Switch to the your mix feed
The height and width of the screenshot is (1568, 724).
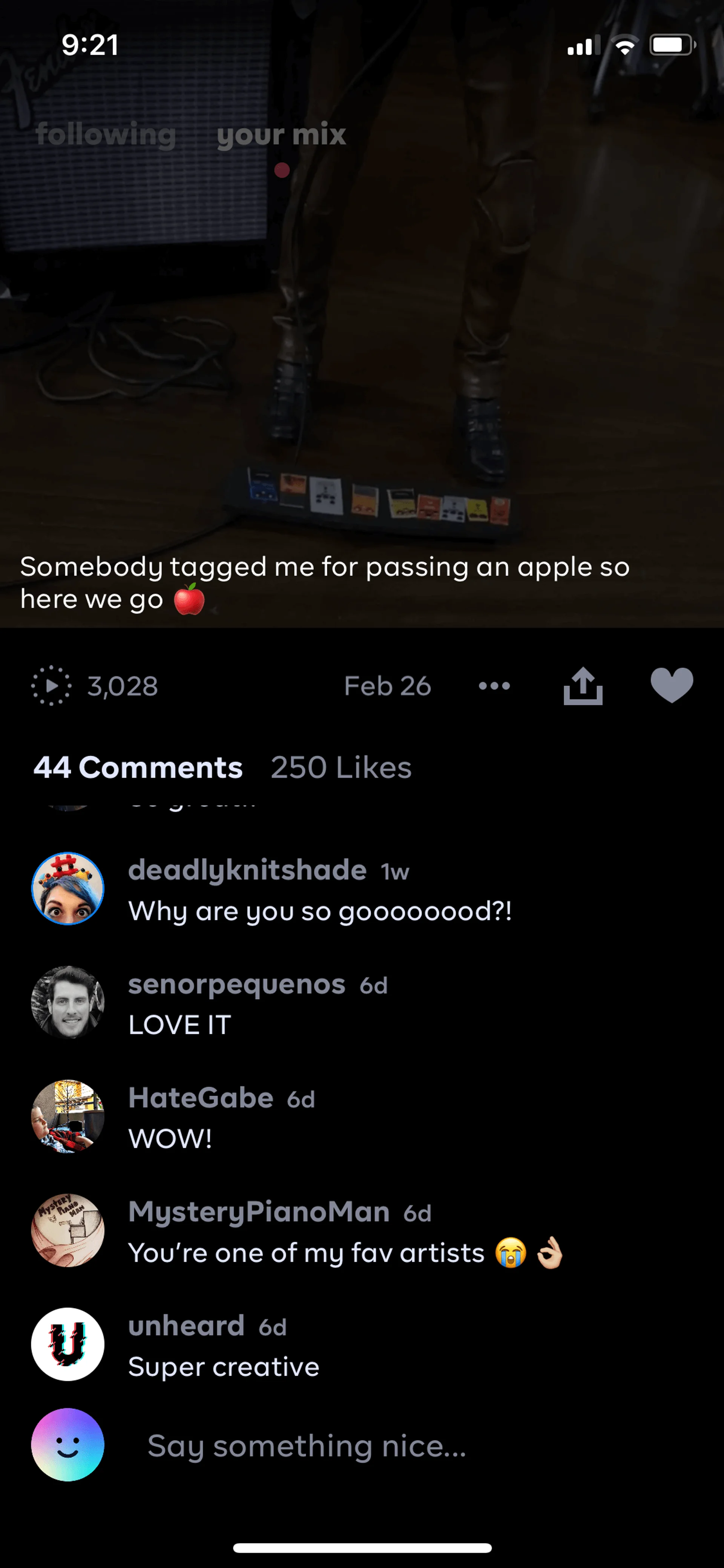(x=281, y=135)
